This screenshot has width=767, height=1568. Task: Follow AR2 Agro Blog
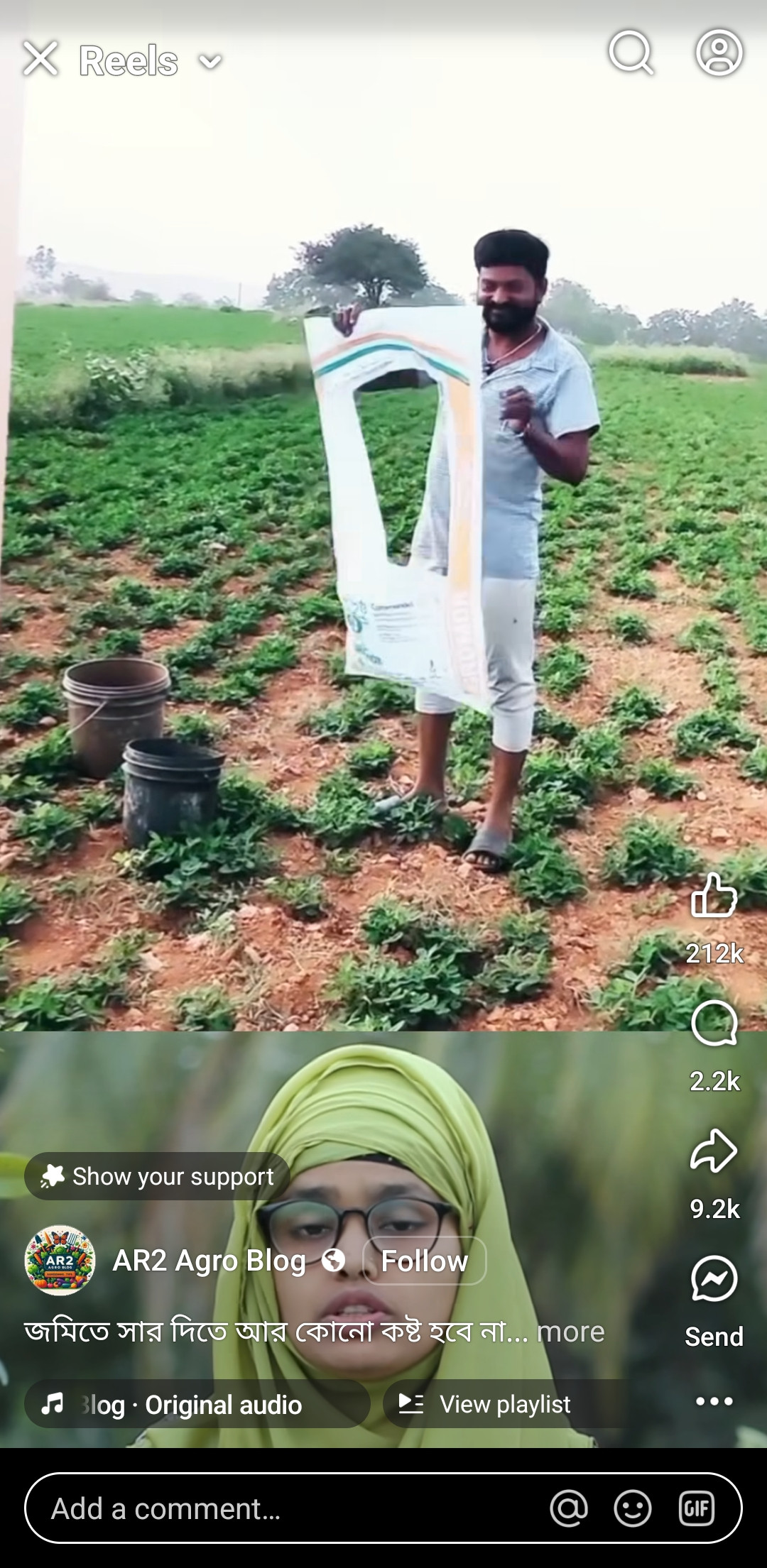(424, 1261)
